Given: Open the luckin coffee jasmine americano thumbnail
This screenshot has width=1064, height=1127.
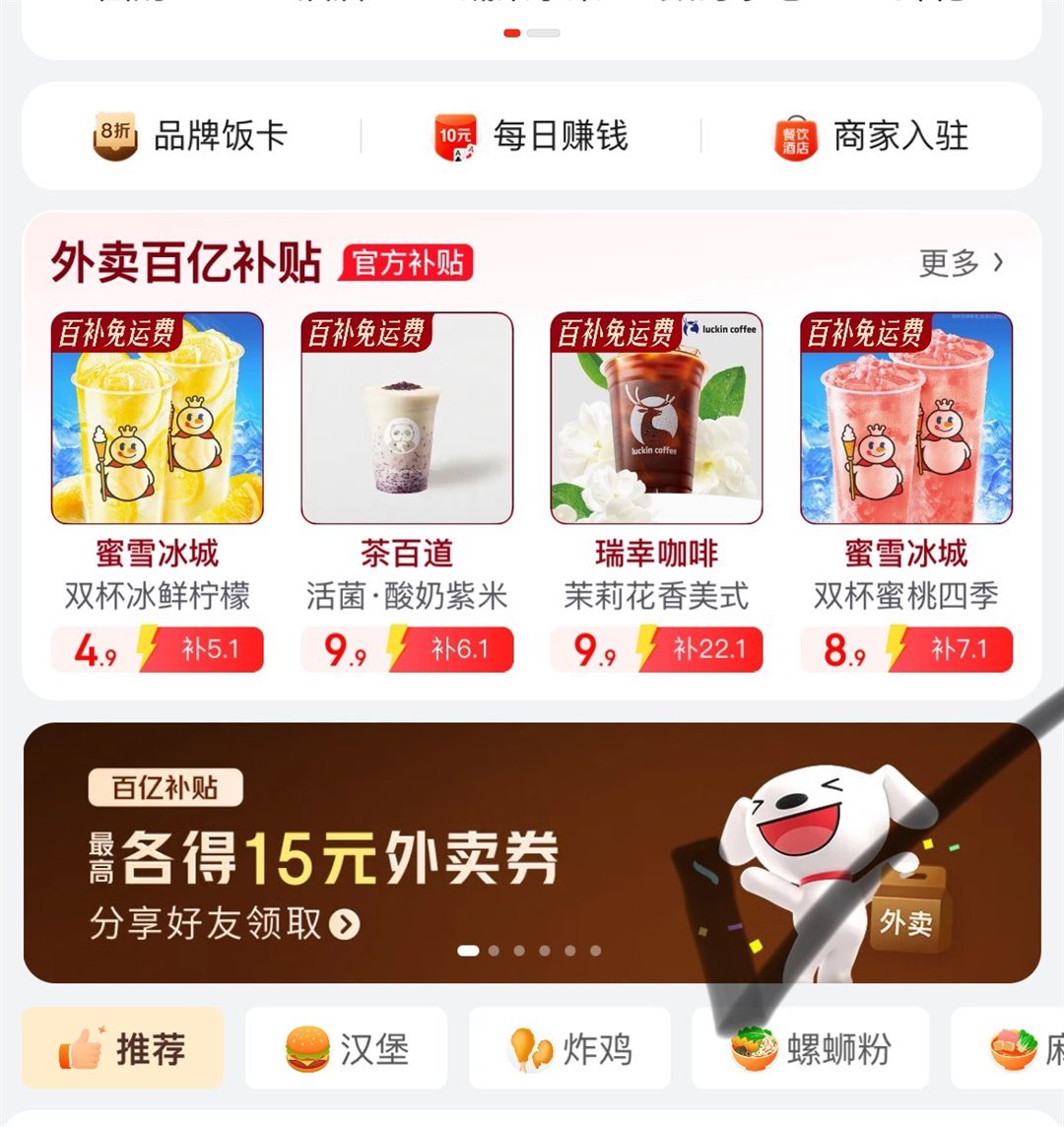Looking at the screenshot, I should (656, 418).
